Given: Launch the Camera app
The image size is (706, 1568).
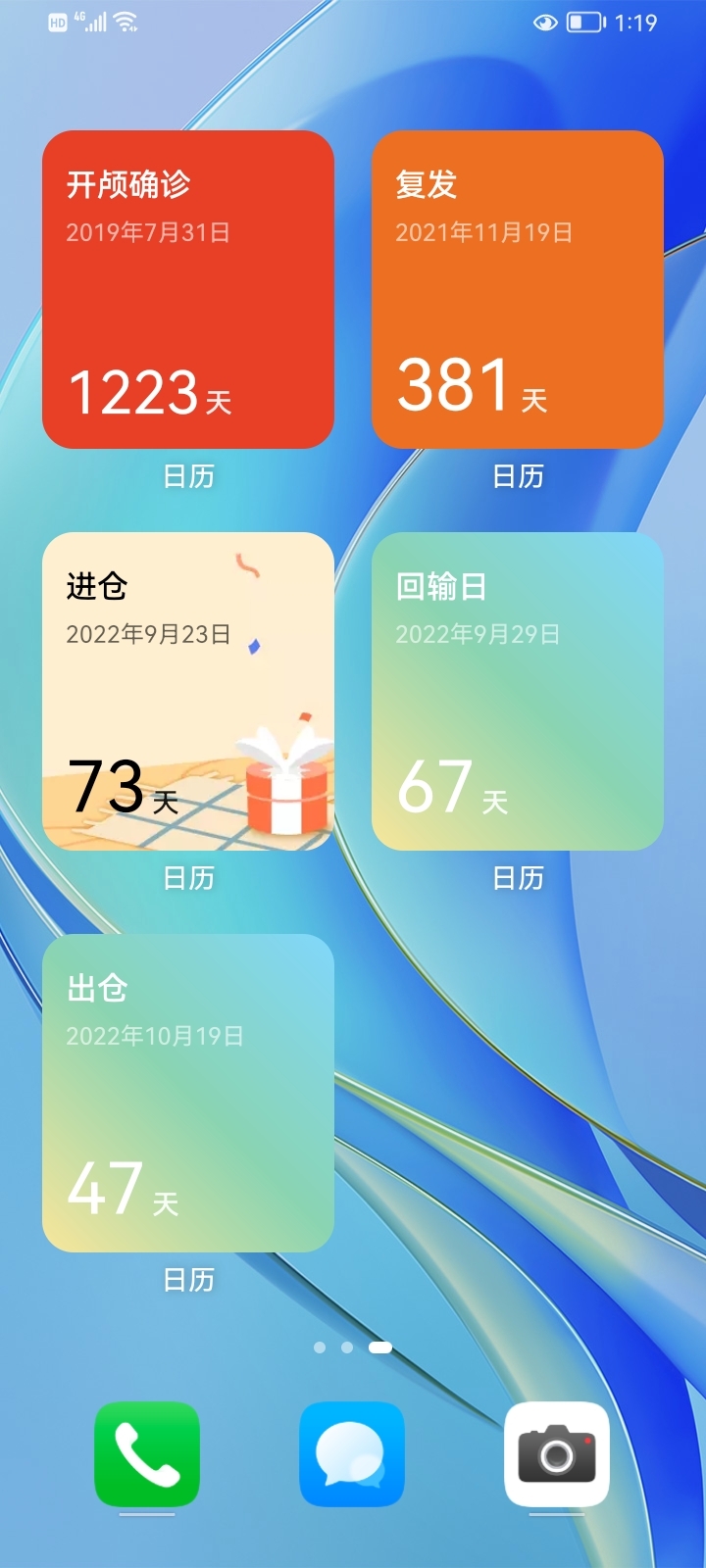Looking at the screenshot, I should 557,1454.
